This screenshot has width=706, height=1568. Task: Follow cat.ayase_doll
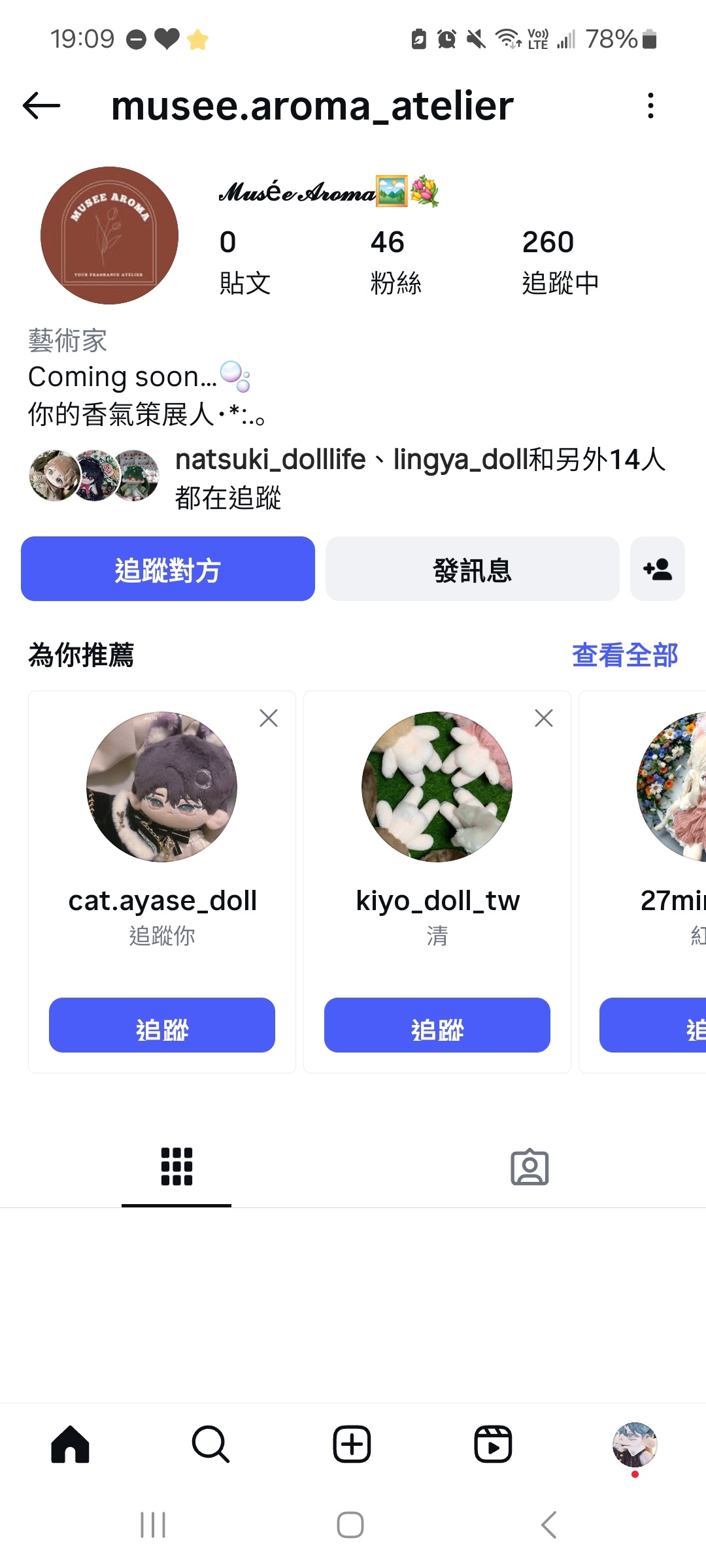pyautogui.click(x=162, y=1025)
